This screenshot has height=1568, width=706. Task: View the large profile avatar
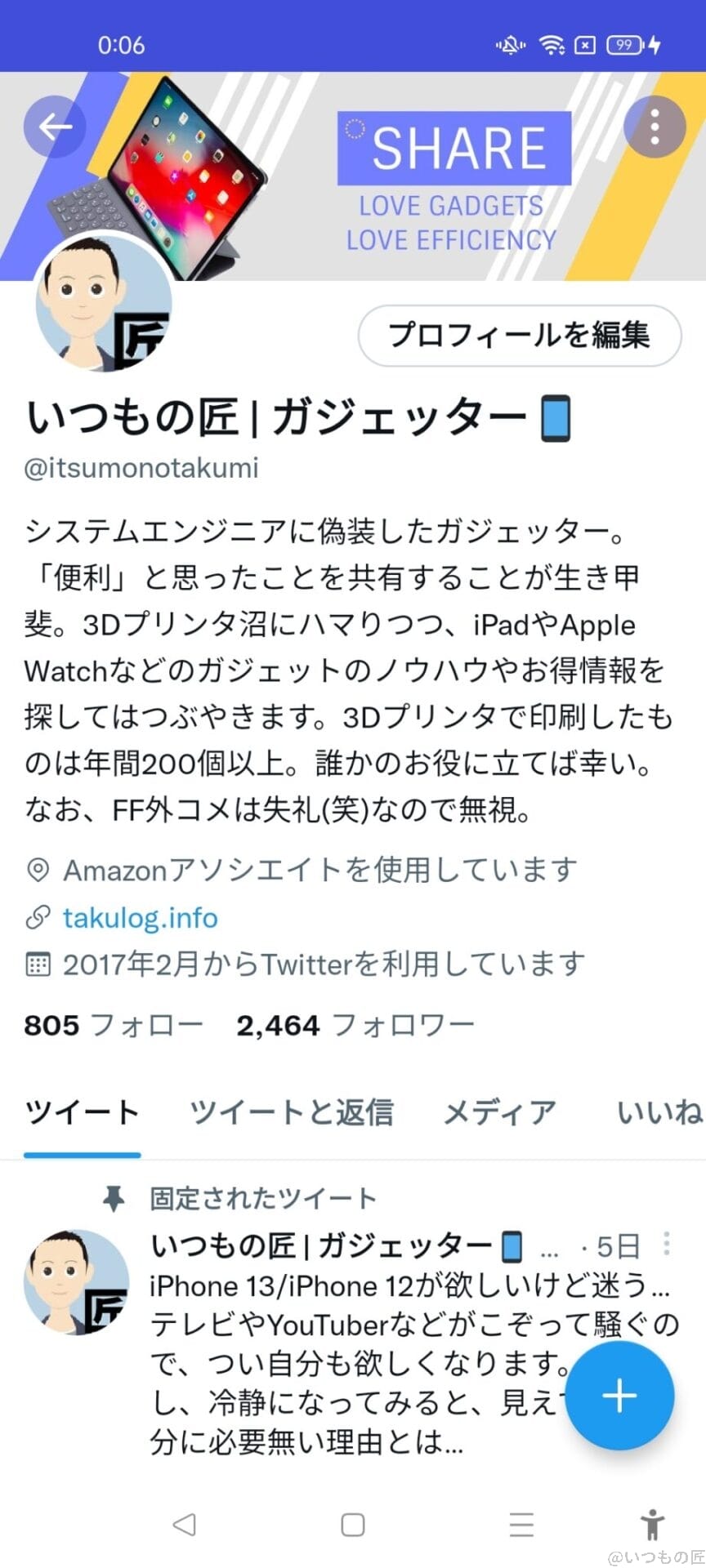coord(104,304)
